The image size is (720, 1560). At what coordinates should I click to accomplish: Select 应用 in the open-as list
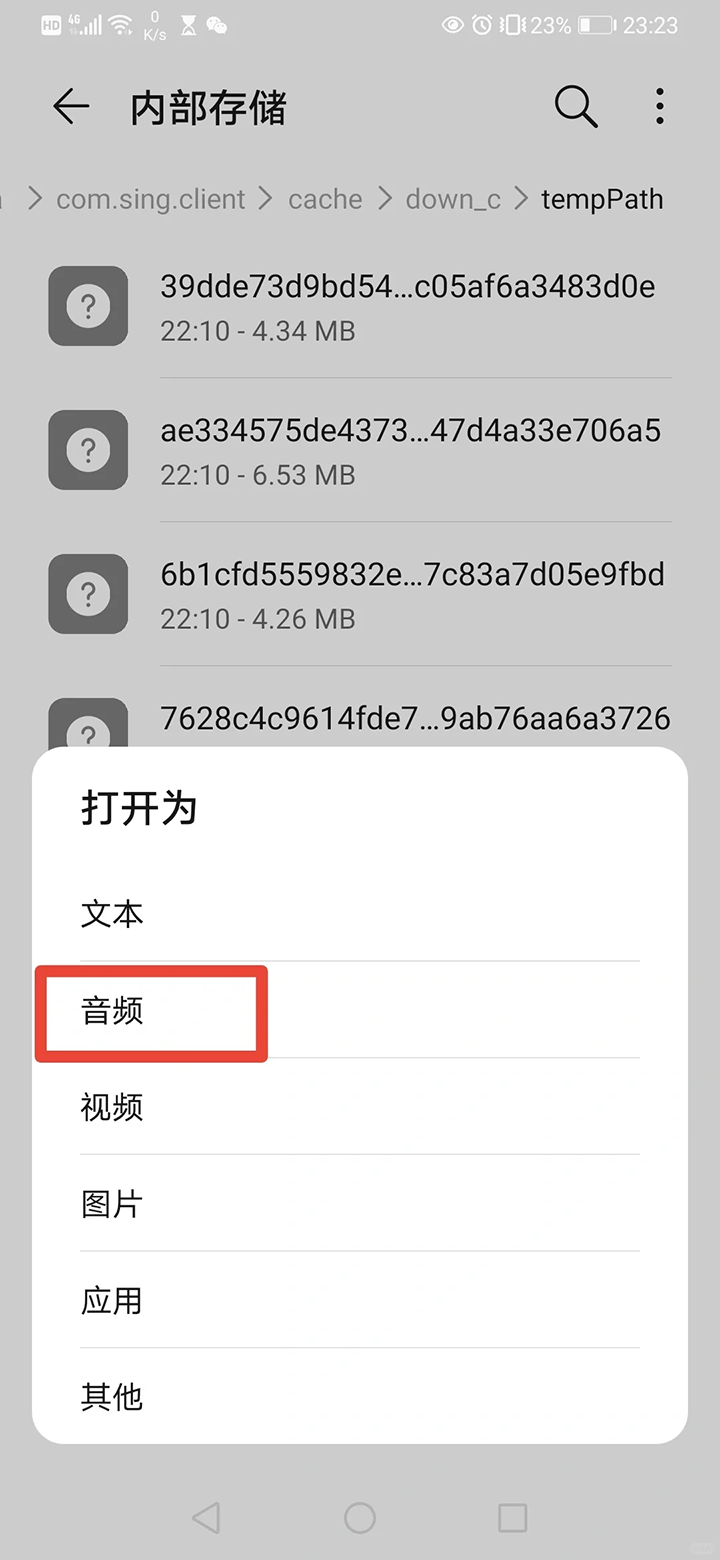(112, 1301)
